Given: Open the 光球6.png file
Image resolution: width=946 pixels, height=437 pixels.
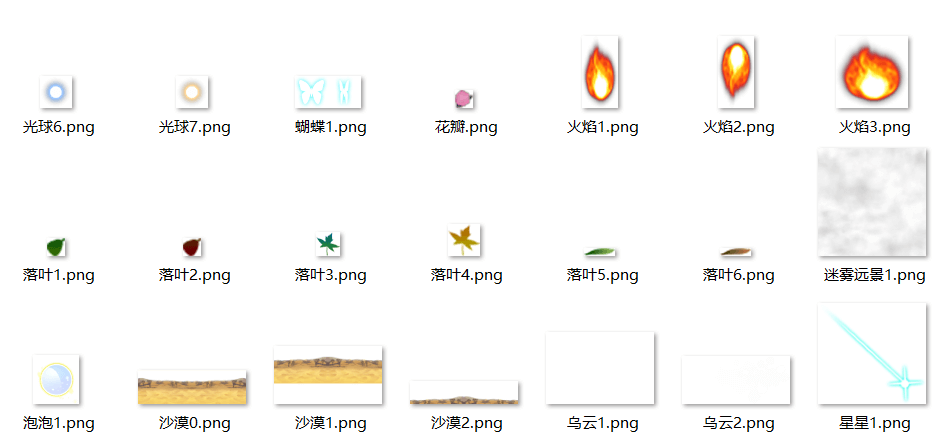Looking at the screenshot, I should pyautogui.click(x=56, y=93).
